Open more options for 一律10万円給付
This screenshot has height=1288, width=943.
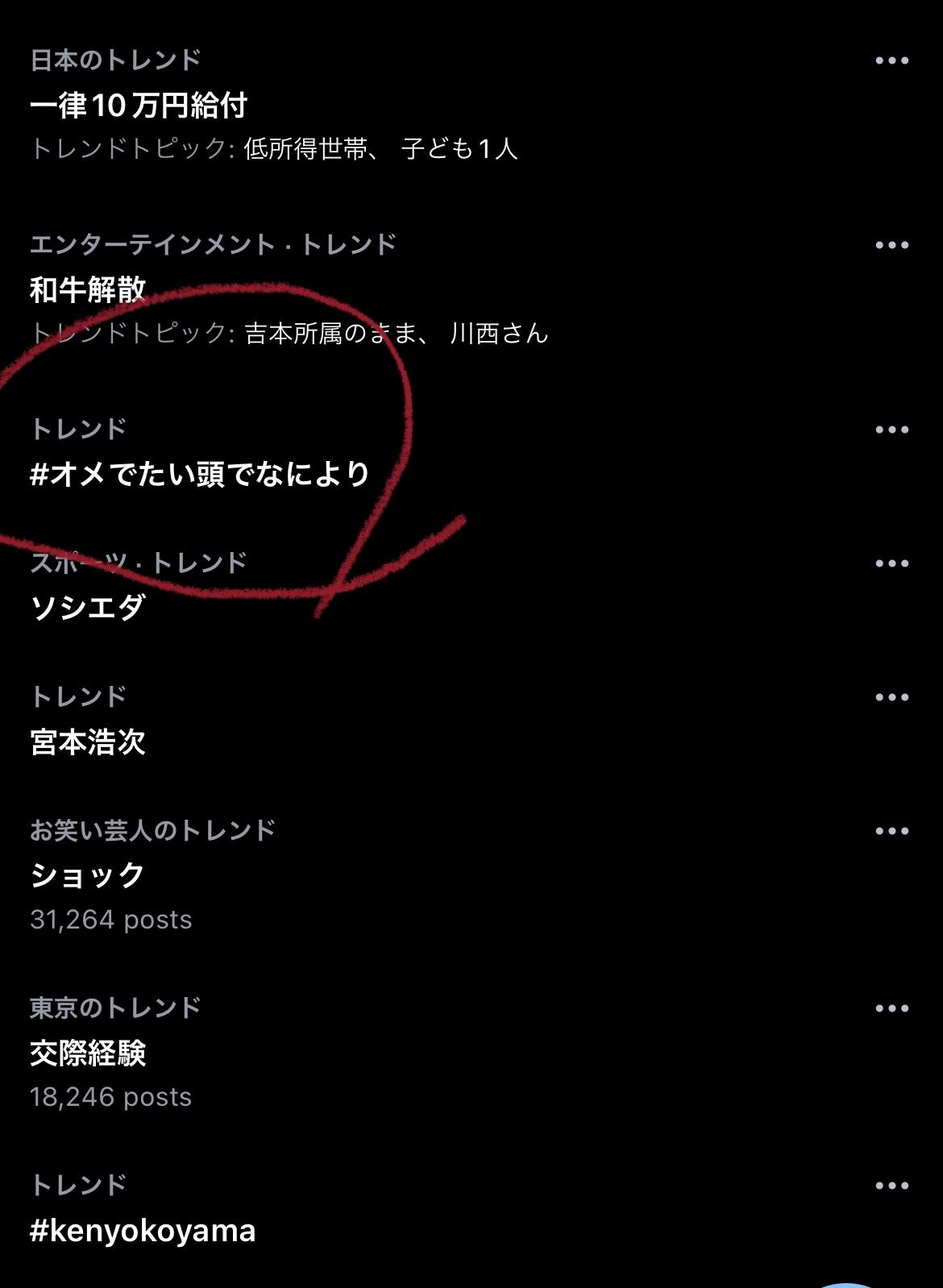(x=891, y=61)
